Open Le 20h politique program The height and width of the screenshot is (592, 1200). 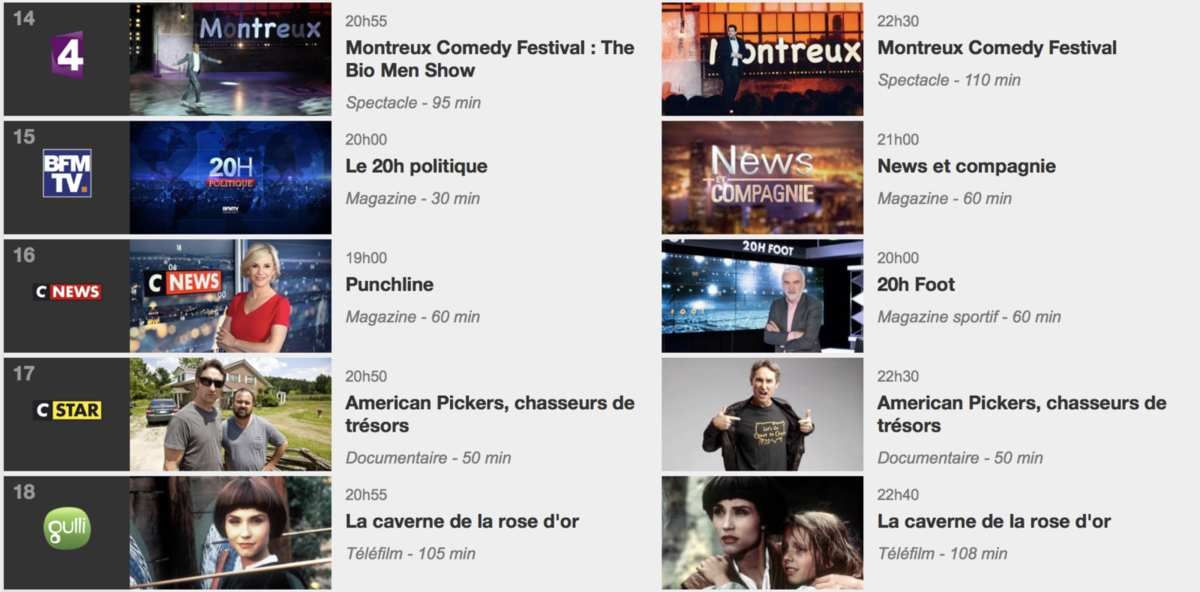click(416, 166)
